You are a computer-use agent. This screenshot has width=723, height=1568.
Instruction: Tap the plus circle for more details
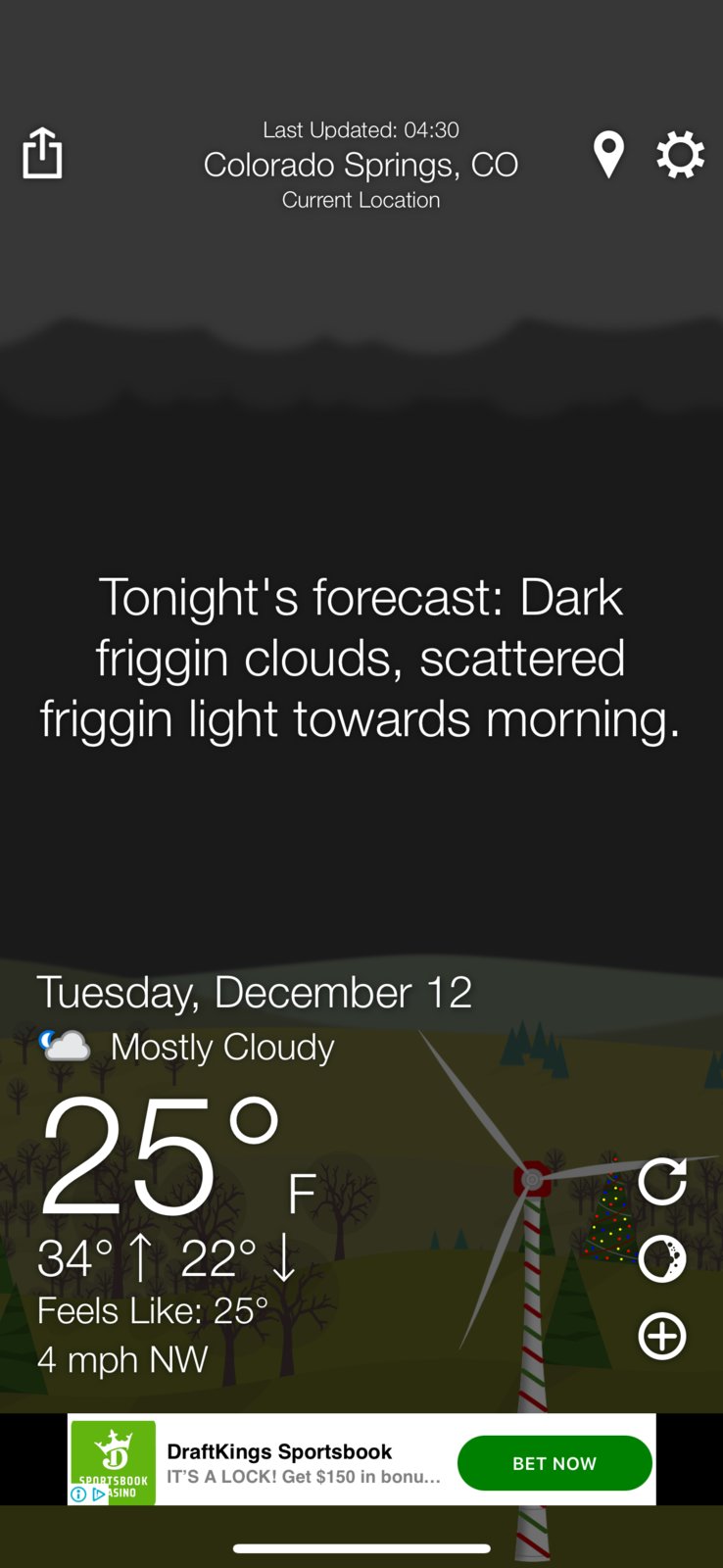tap(662, 1337)
